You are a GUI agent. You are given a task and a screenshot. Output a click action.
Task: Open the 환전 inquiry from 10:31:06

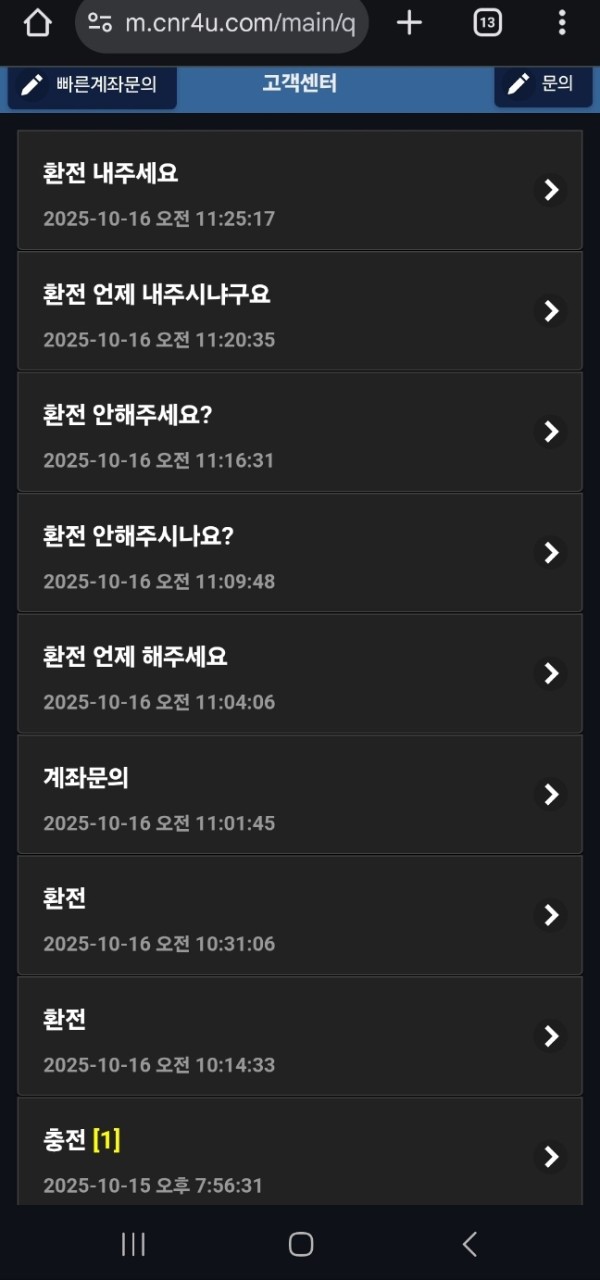pos(300,916)
